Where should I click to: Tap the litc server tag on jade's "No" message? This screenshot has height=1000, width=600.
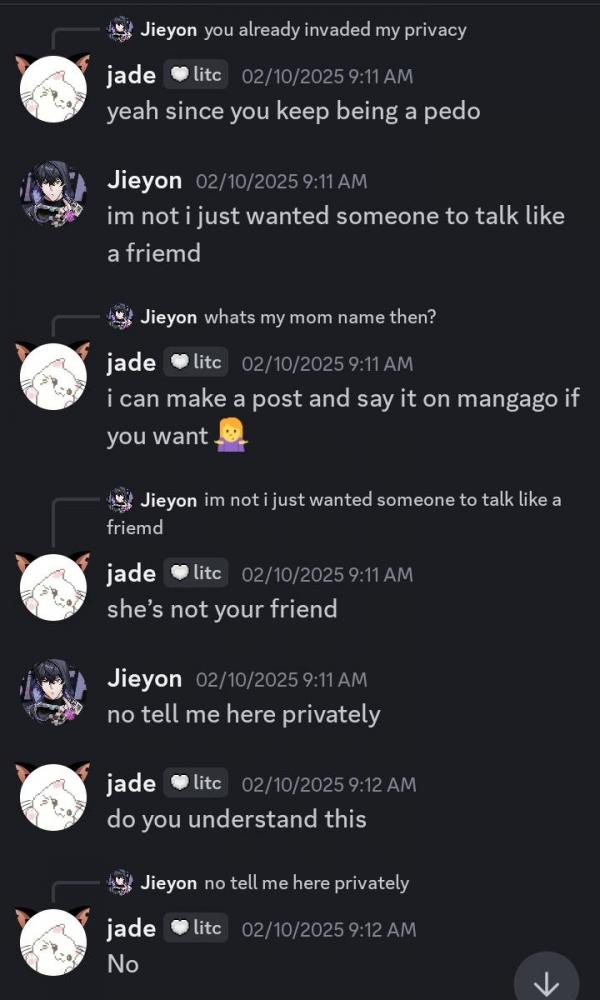pos(197,928)
